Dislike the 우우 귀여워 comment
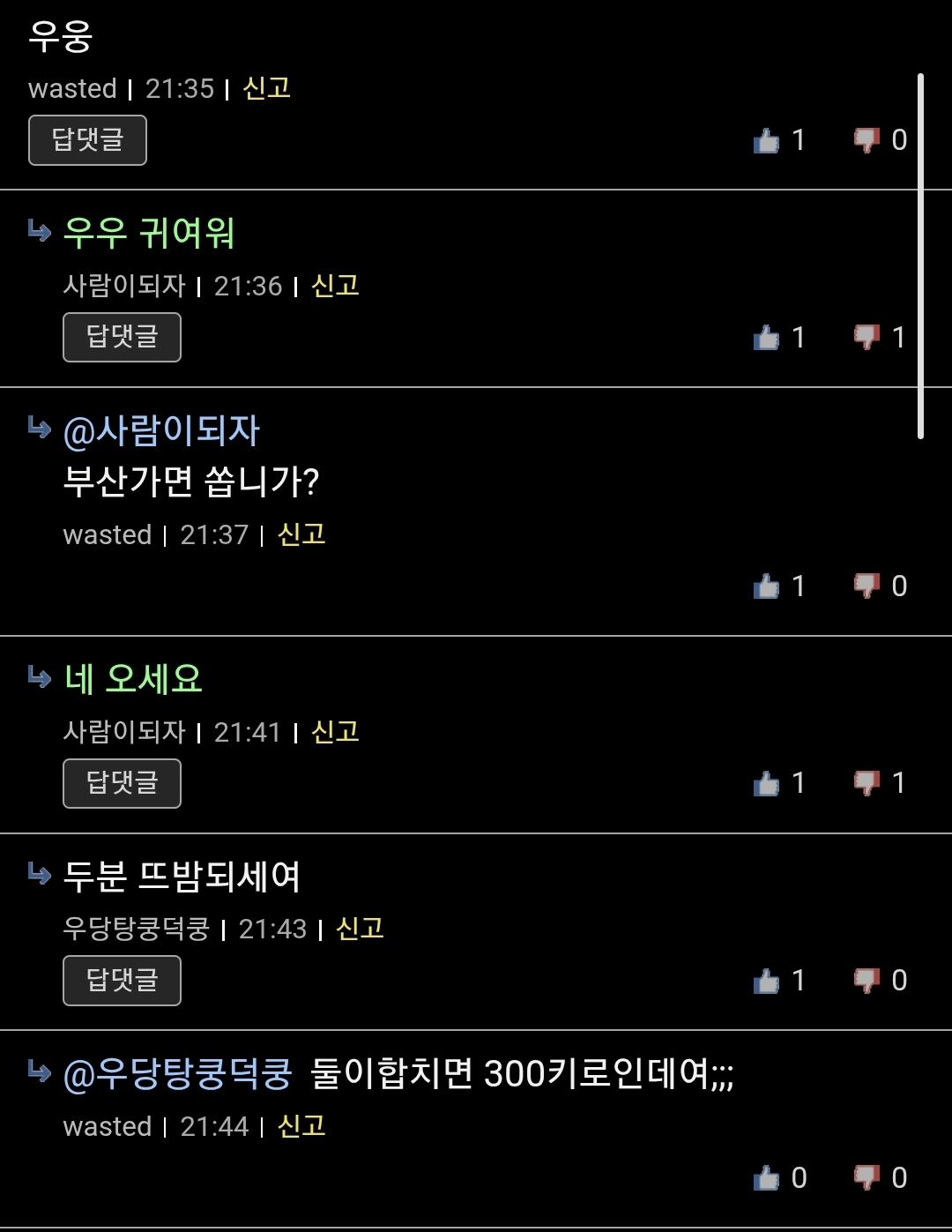The width and height of the screenshot is (952, 1232). point(866,338)
